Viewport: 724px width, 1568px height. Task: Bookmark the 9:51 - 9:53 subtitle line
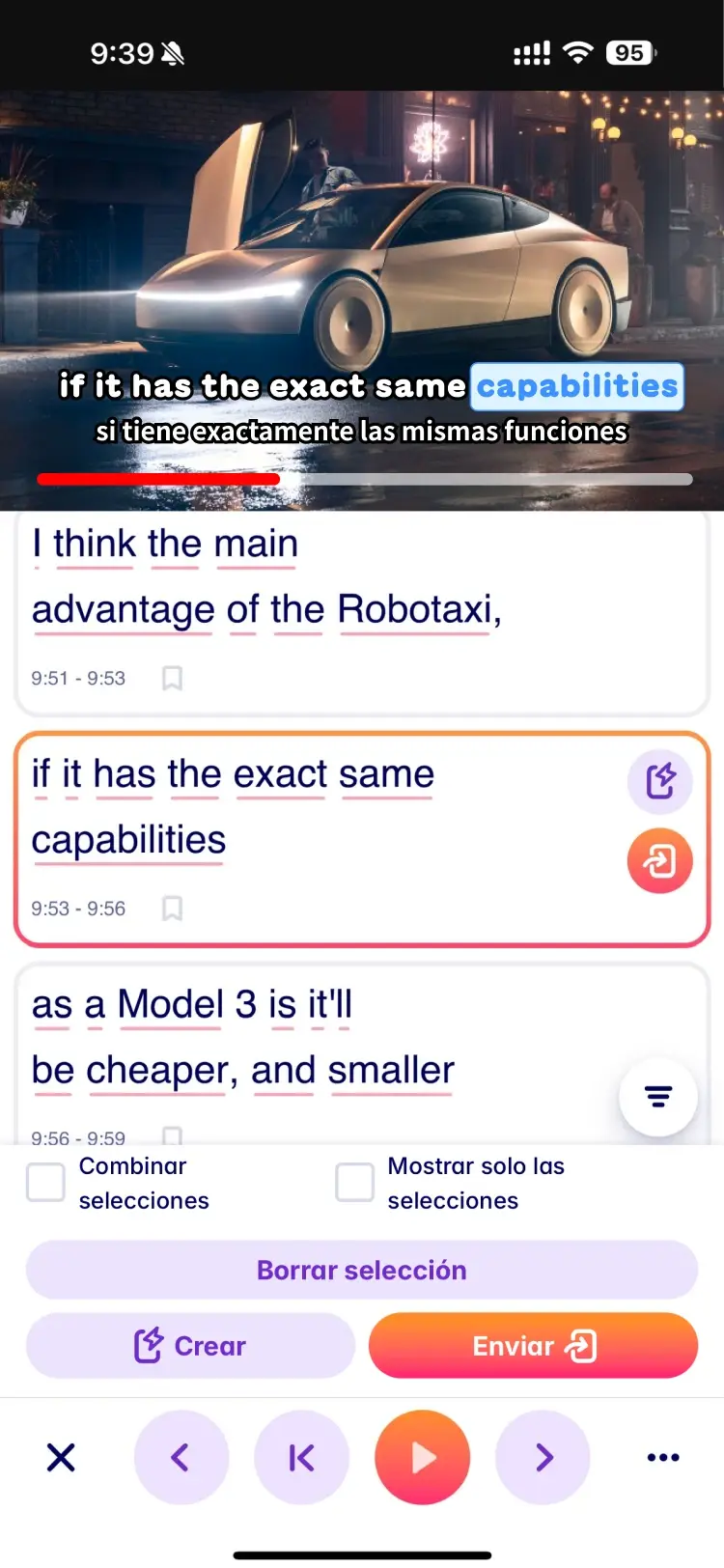tap(172, 678)
